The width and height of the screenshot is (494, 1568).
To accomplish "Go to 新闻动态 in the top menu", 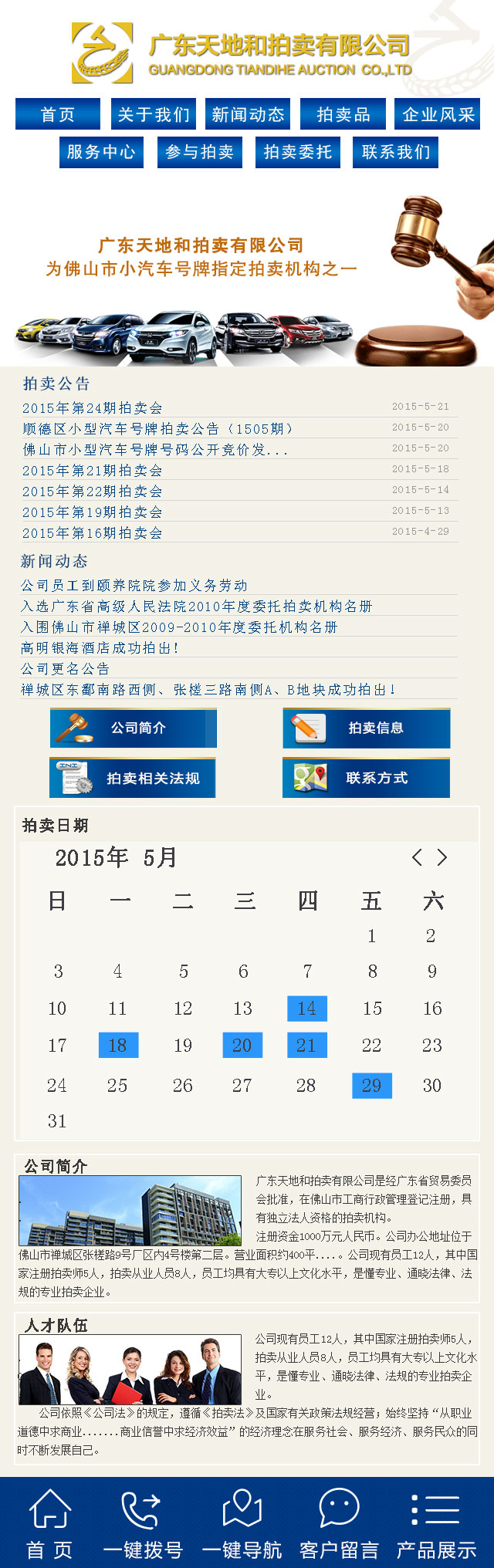I will pyautogui.click(x=248, y=114).
